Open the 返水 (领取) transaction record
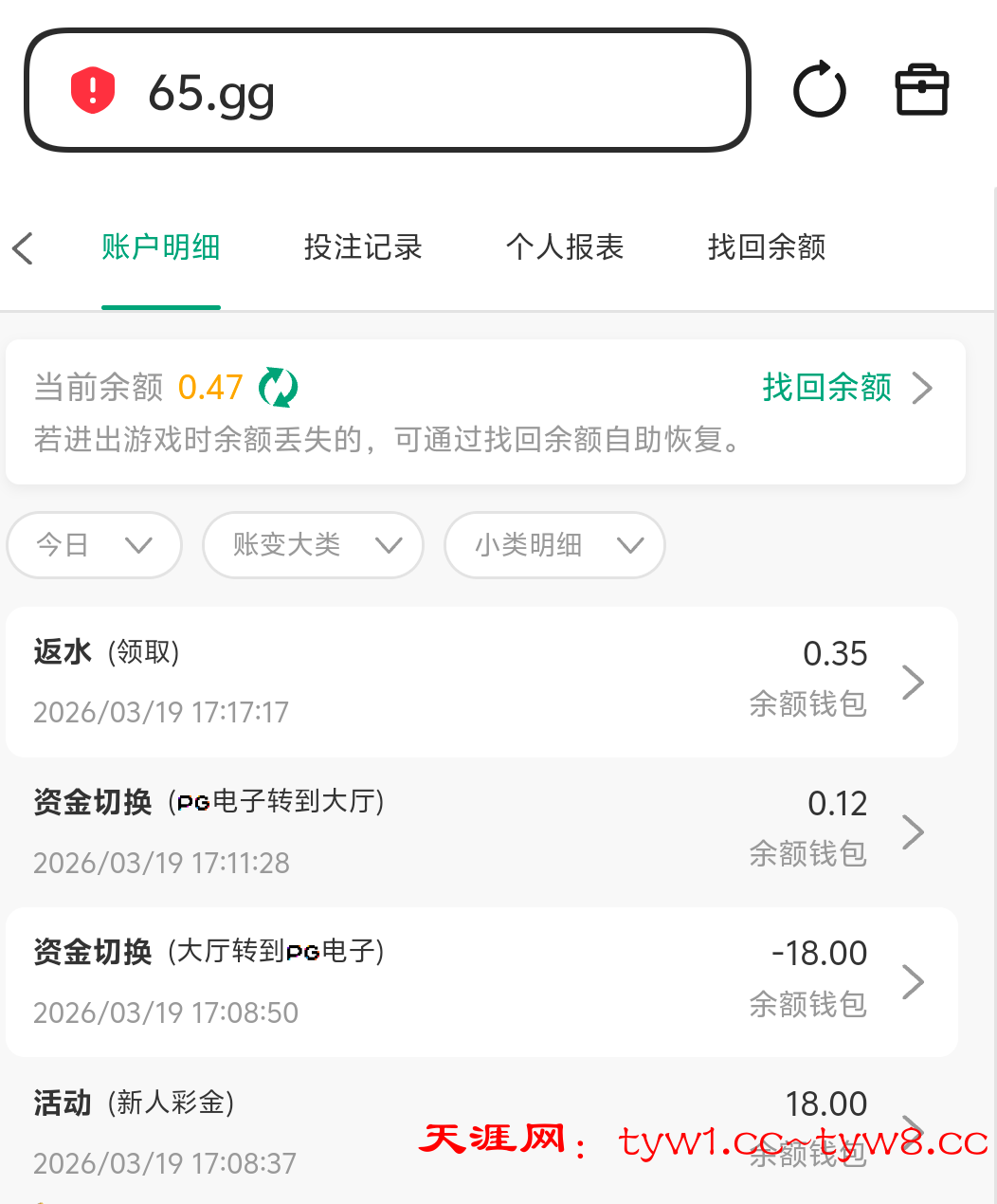This screenshot has width=997, height=1204. coord(481,682)
